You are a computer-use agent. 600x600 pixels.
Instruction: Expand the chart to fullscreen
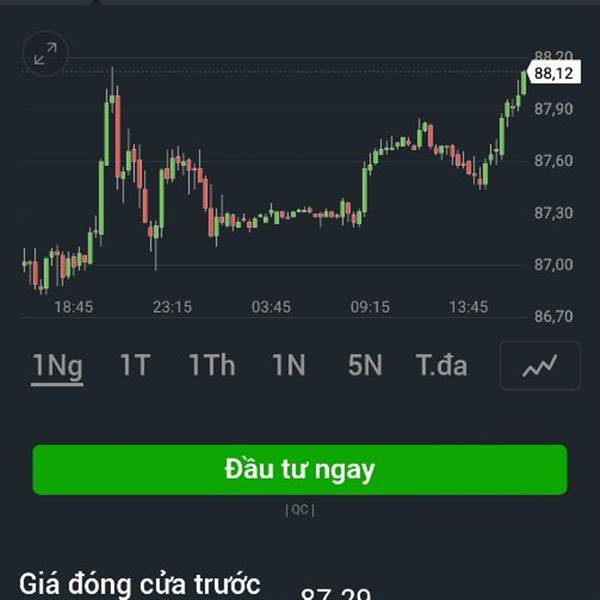pyautogui.click(x=46, y=54)
